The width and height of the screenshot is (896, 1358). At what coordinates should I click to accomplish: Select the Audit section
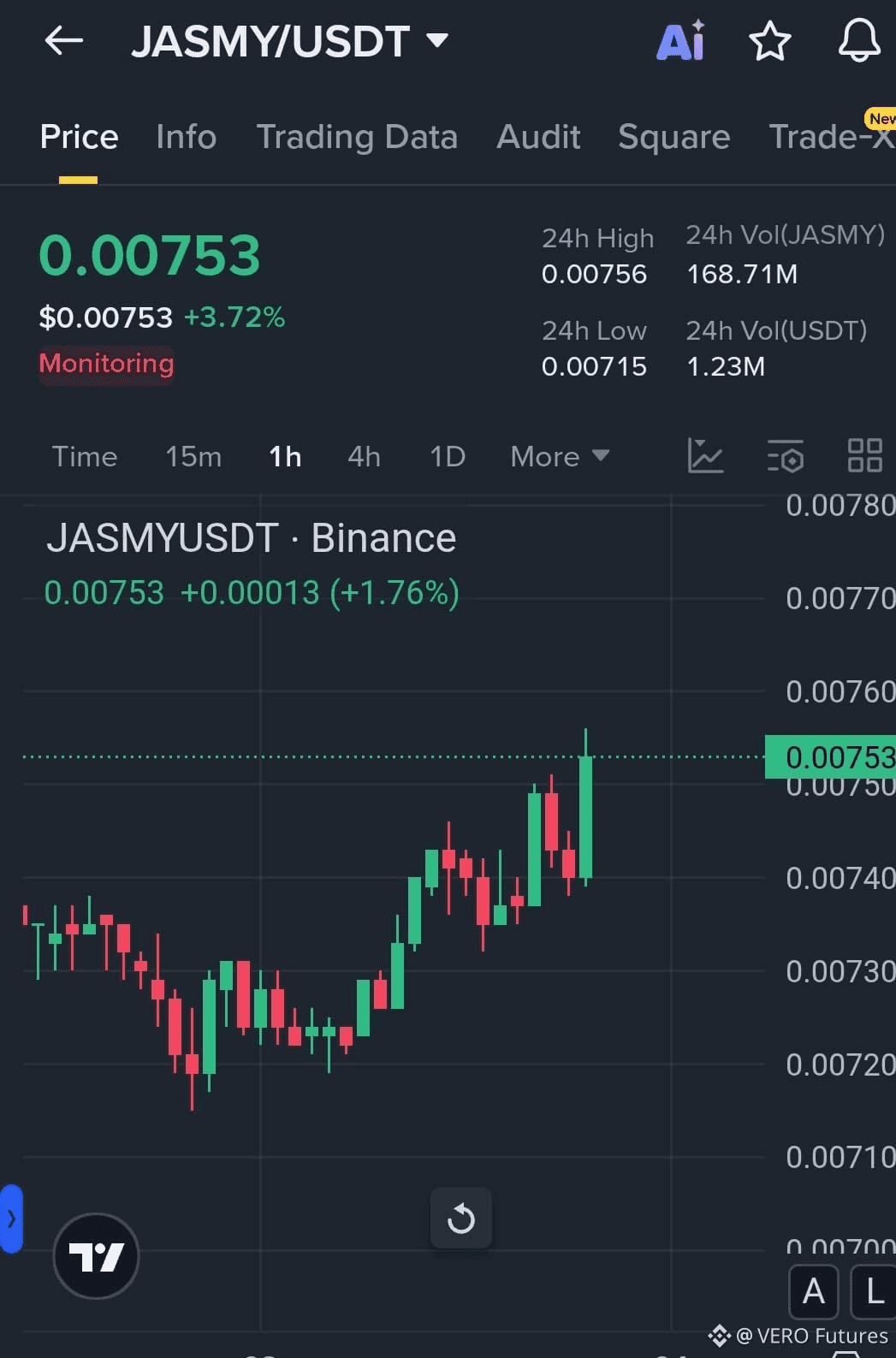[x=538, y=137]
